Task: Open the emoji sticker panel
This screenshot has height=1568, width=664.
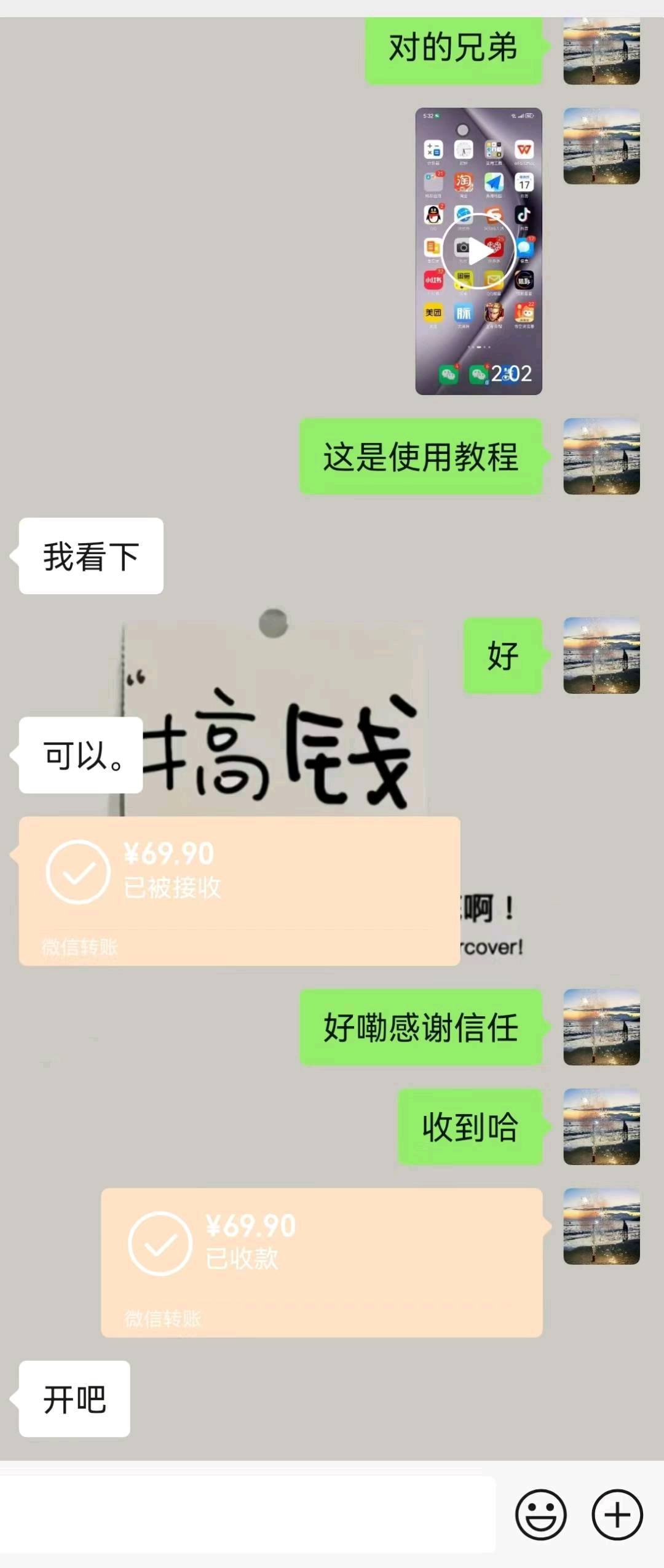Action: (540, 1514)
